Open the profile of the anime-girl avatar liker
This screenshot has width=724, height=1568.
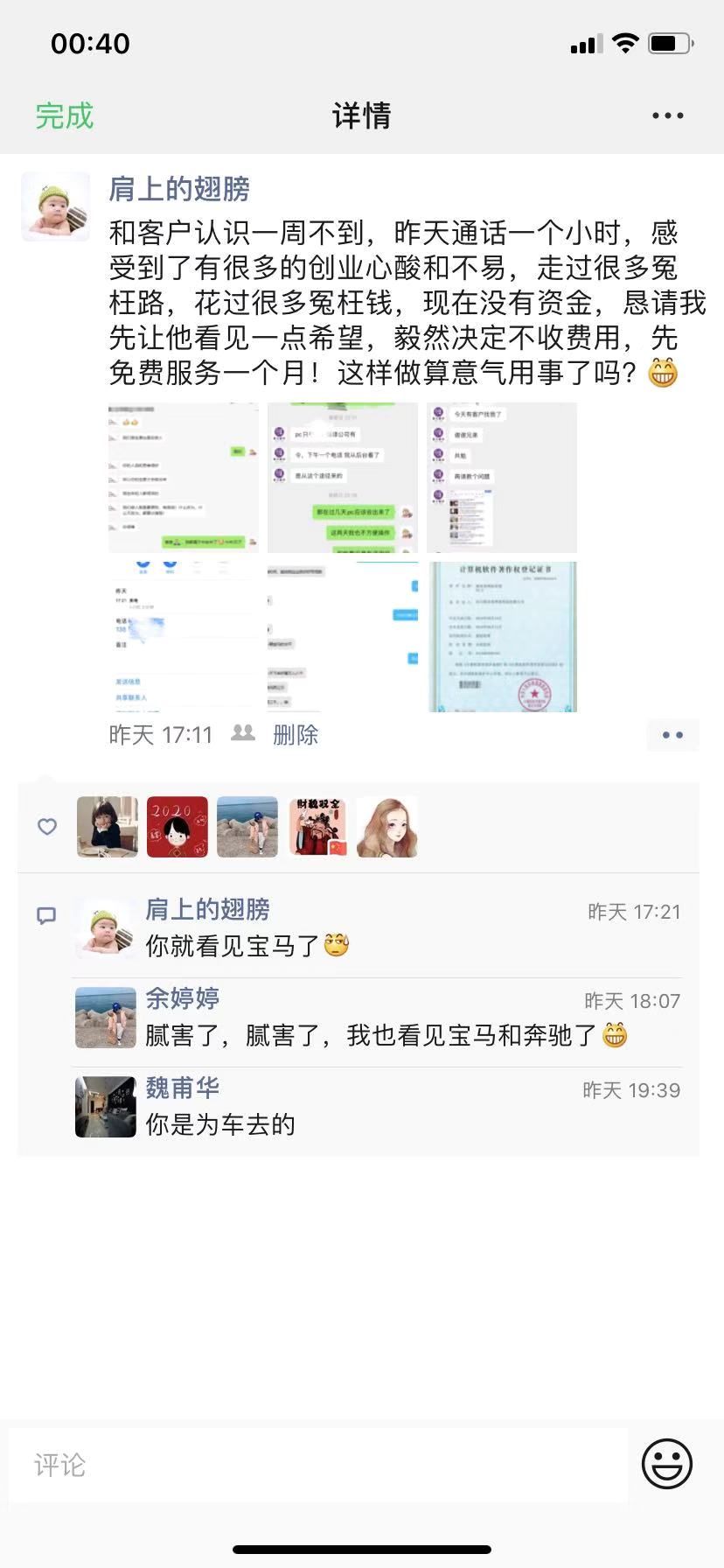click(x=387, y=827)
